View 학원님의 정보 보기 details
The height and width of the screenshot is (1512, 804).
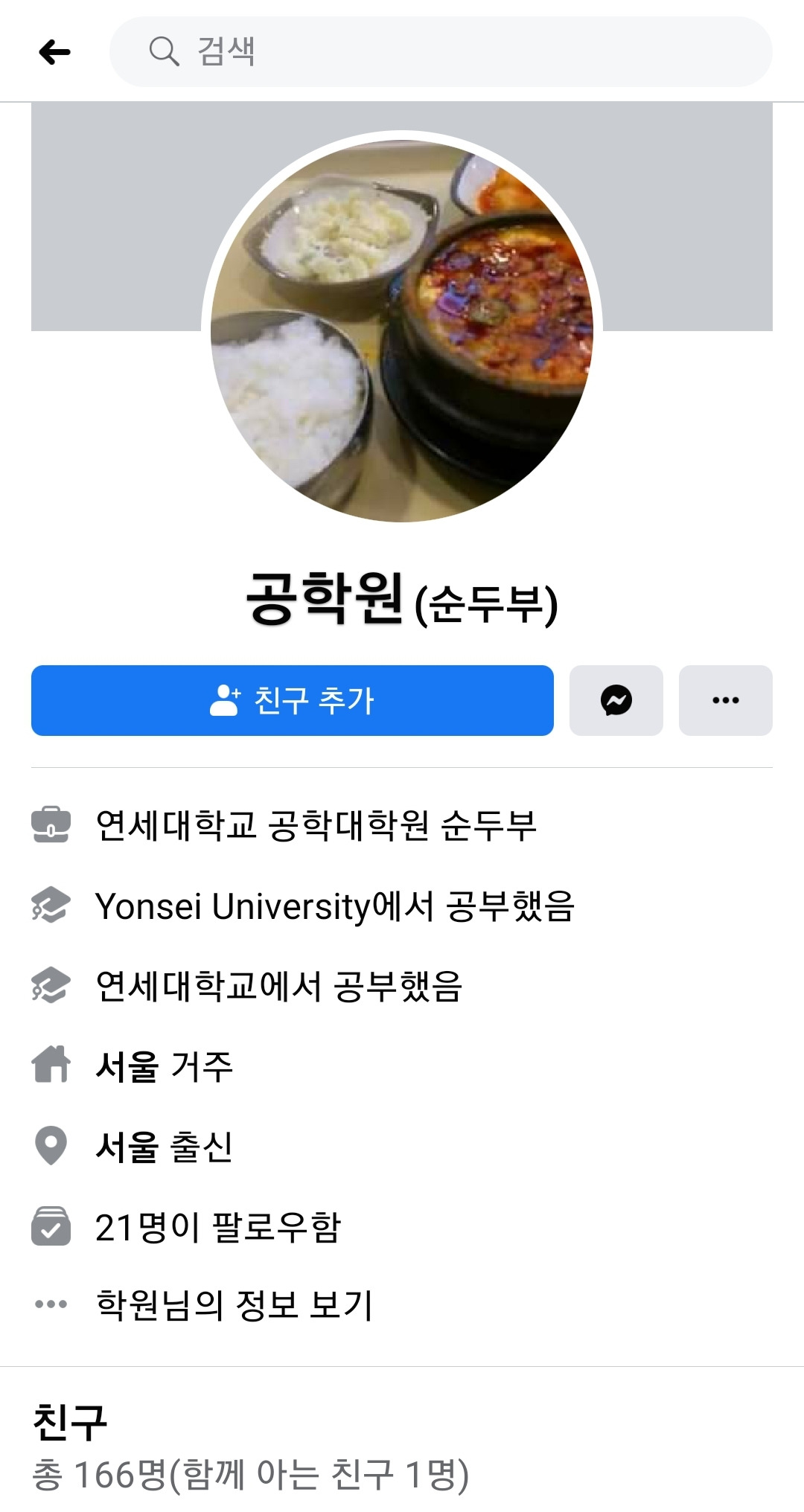click(234, 1304)
